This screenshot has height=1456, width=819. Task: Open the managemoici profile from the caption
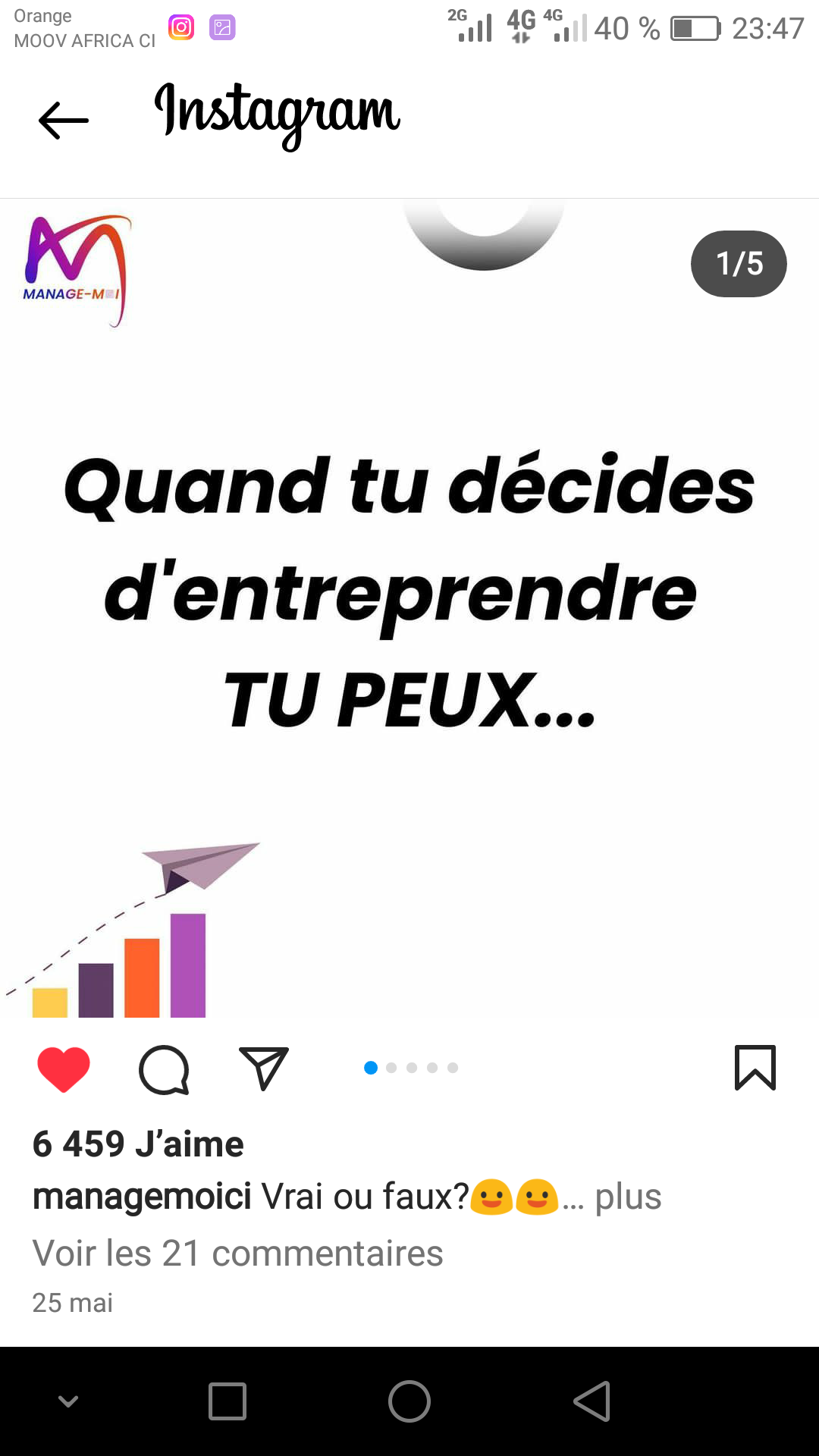click(142, 1197)
